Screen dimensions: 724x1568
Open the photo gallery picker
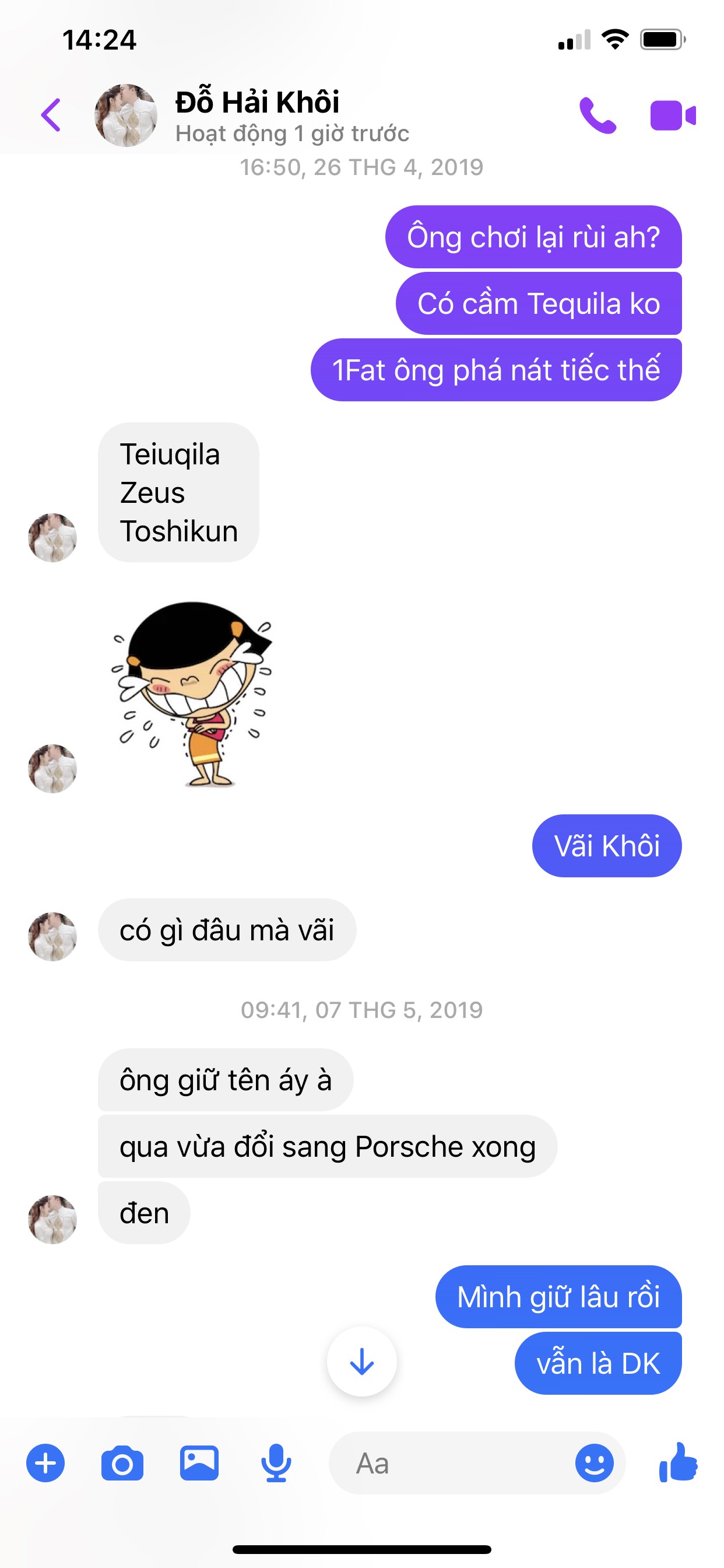coord(199,1462)
